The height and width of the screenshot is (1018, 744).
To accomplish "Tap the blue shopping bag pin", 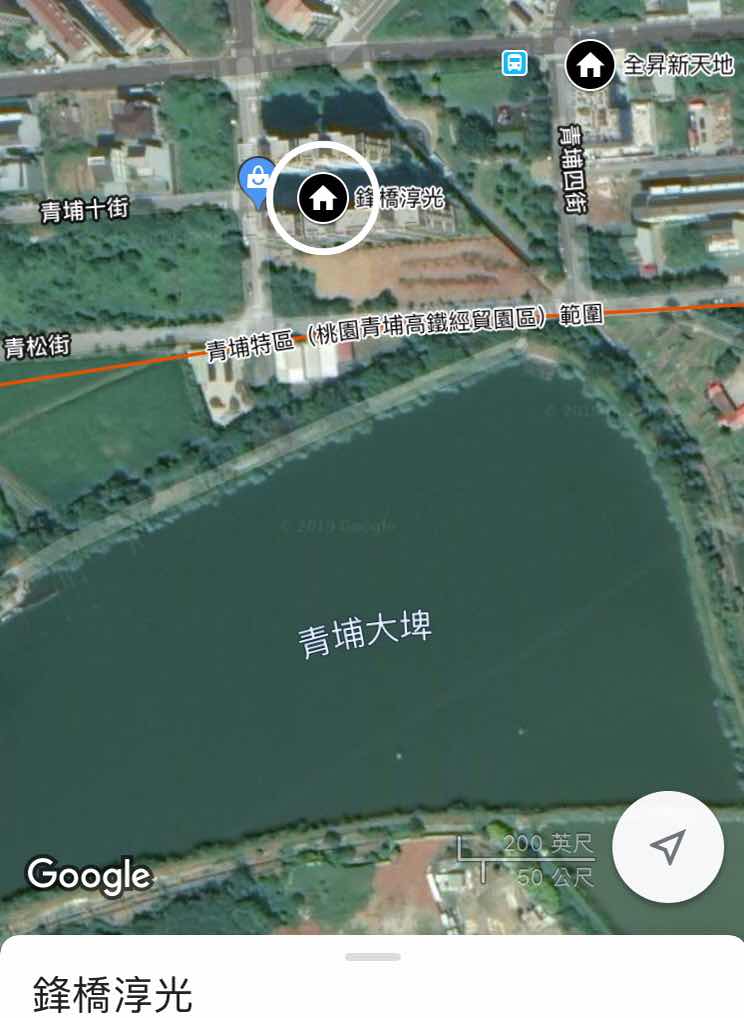I will coord(257,180).
